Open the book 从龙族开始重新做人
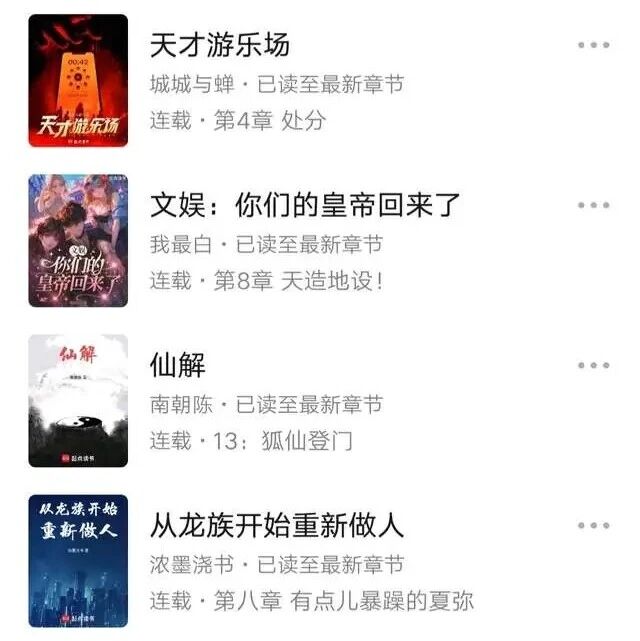 tap(276, 525)
